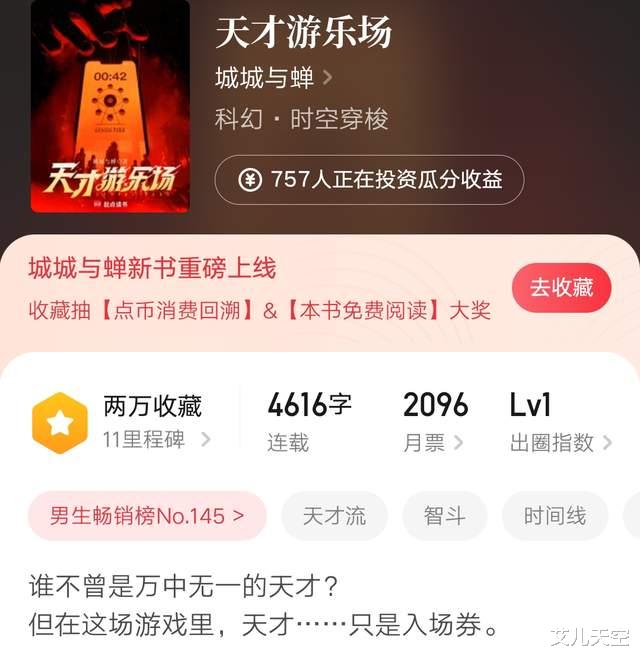Viewport: 640px width, 660px height.
Task: Open the 天才游乐场 book cover
Action: pyautogui.click(x=110, y=106)
